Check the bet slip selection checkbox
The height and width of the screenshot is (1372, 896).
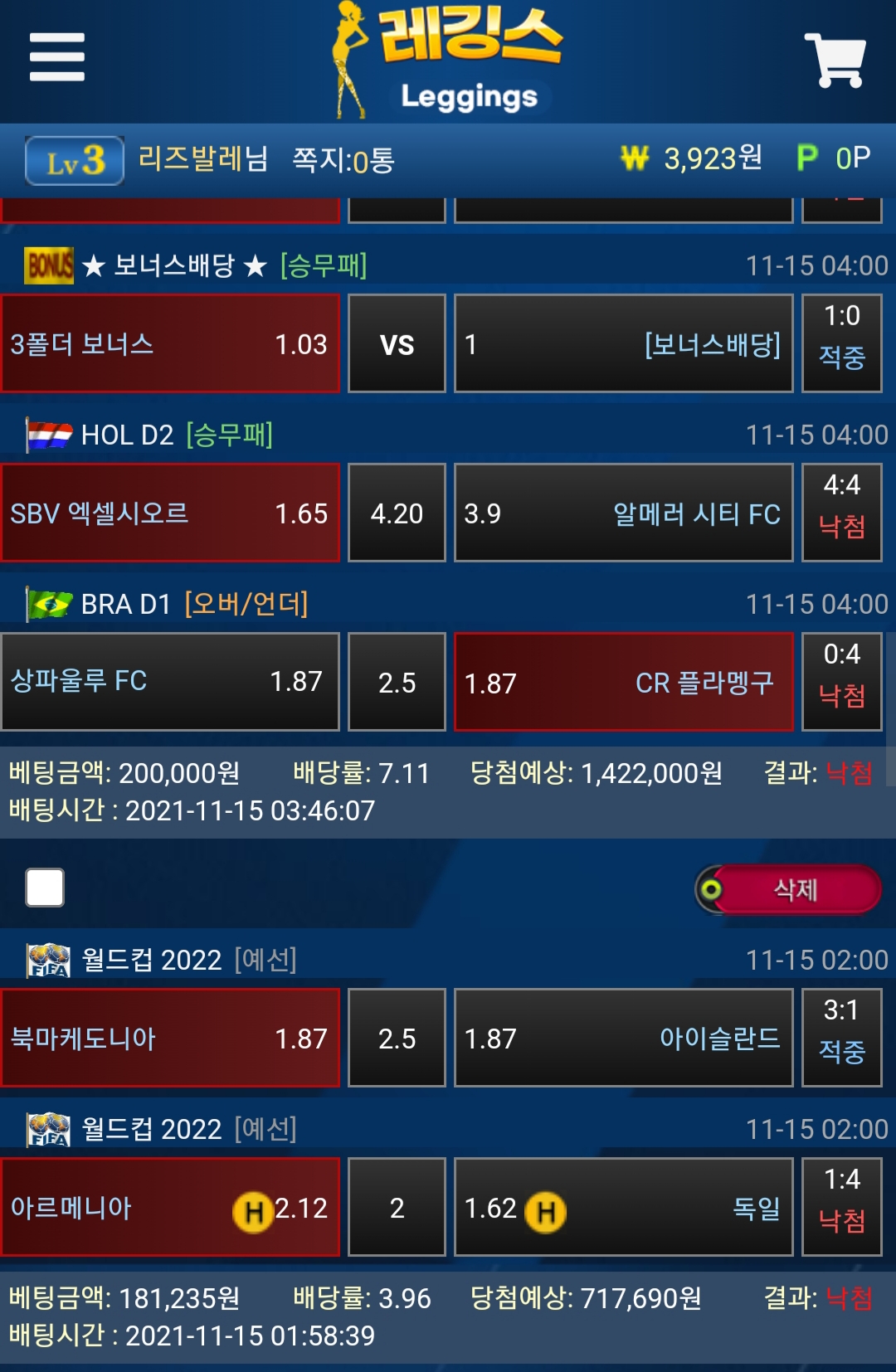pyautogui.click(x=45, y=888)
